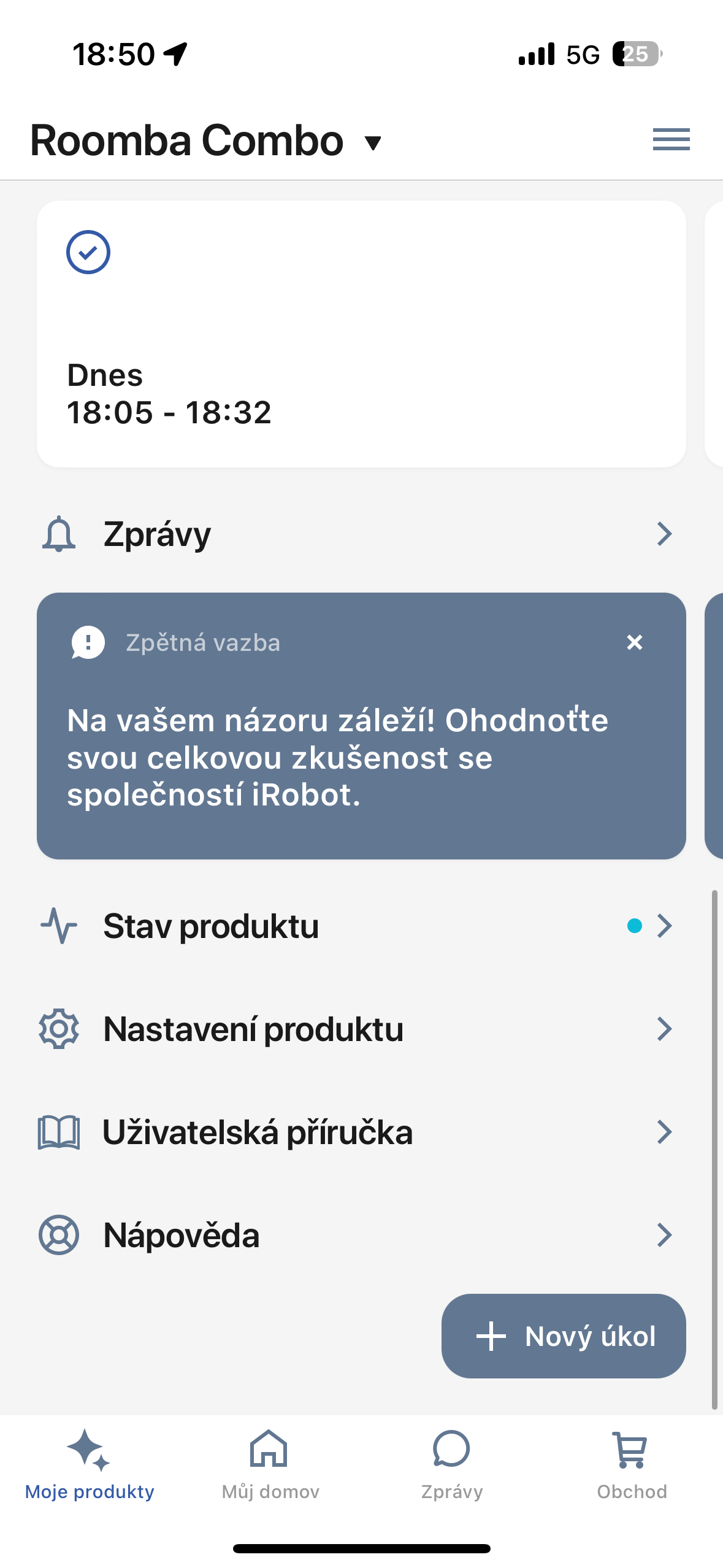Viewport: 723px width, 1568px height.
Task: Open the hamburger menu
Action: [x=671, y=139]
